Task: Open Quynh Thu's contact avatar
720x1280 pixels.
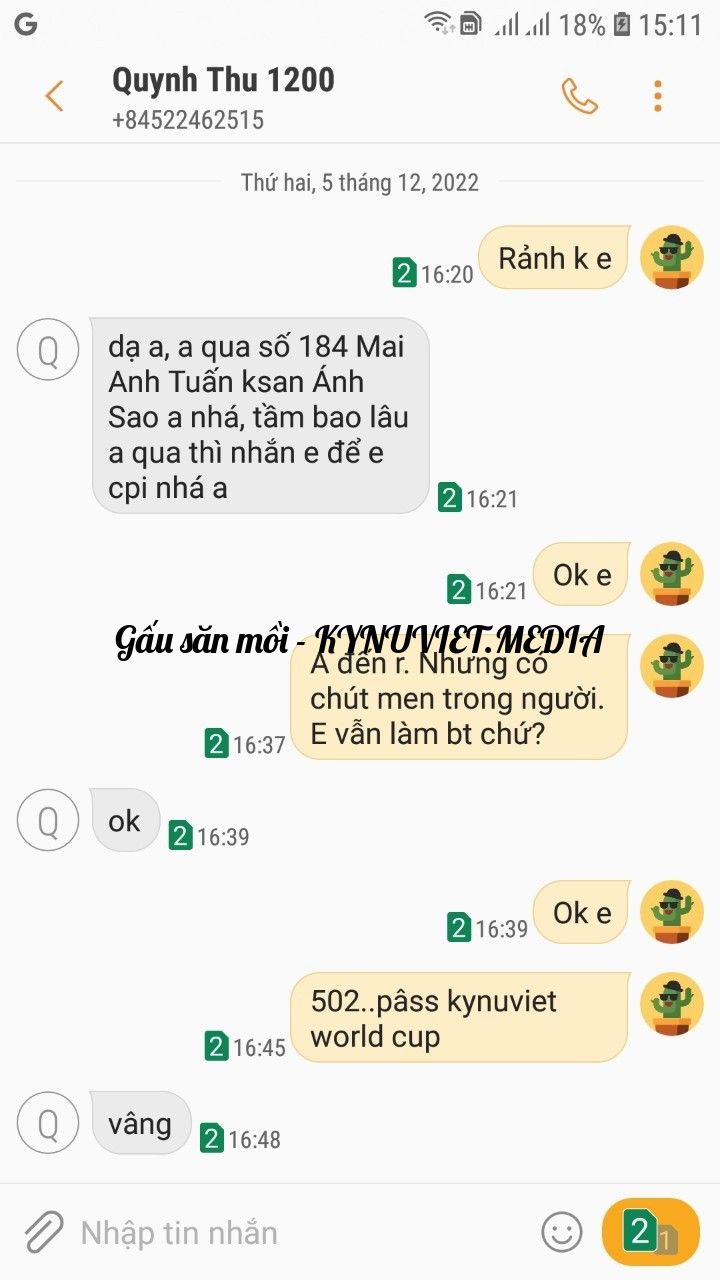Action: 48,349
